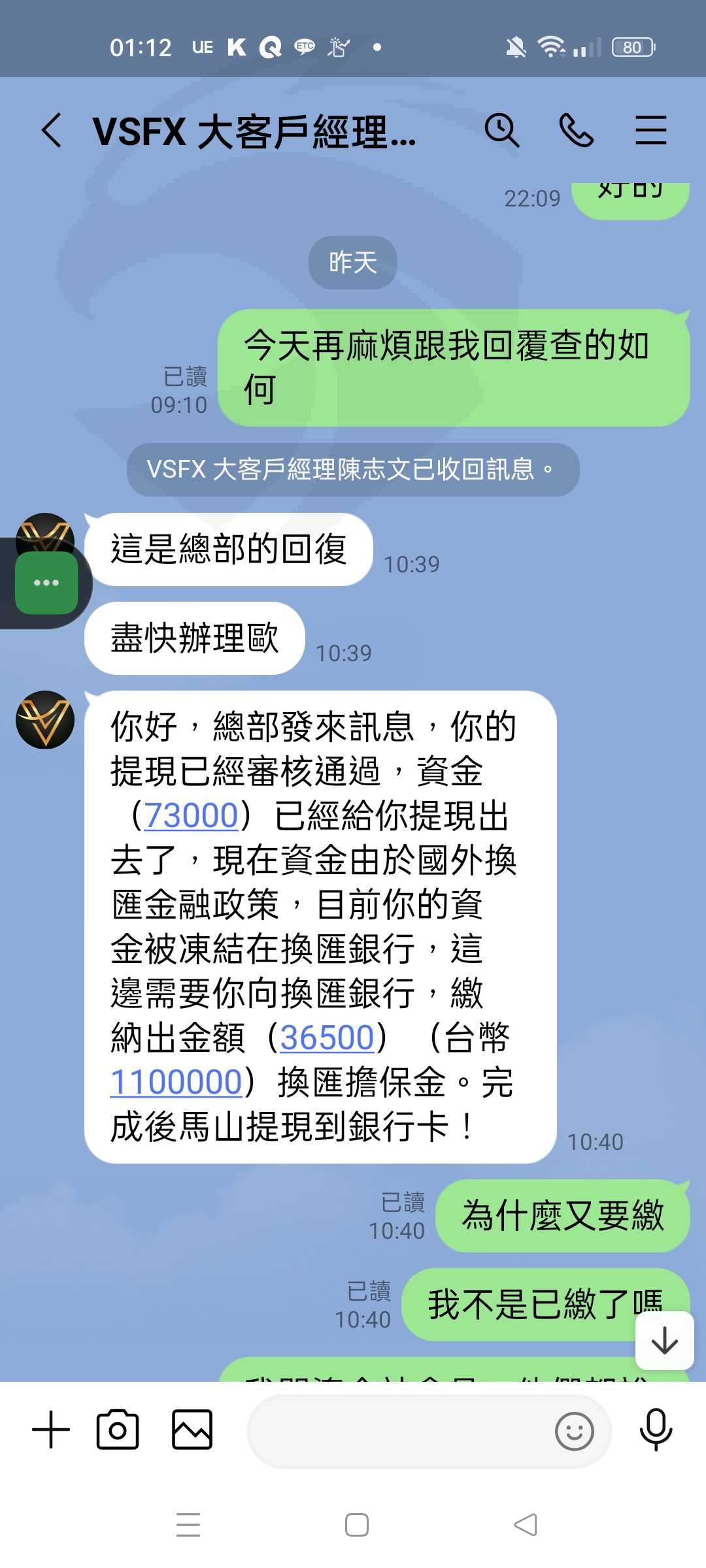Open the camera to take a photo
This screenshot has height=1568, width=706.
(118, 1429)
